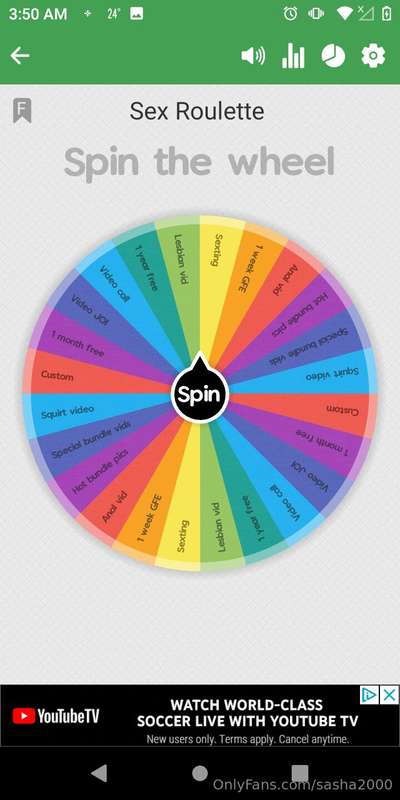The width and height of the screenshot is (400, 800).
Task: Open the bar chart statistics
Action: tap(293, 56)
